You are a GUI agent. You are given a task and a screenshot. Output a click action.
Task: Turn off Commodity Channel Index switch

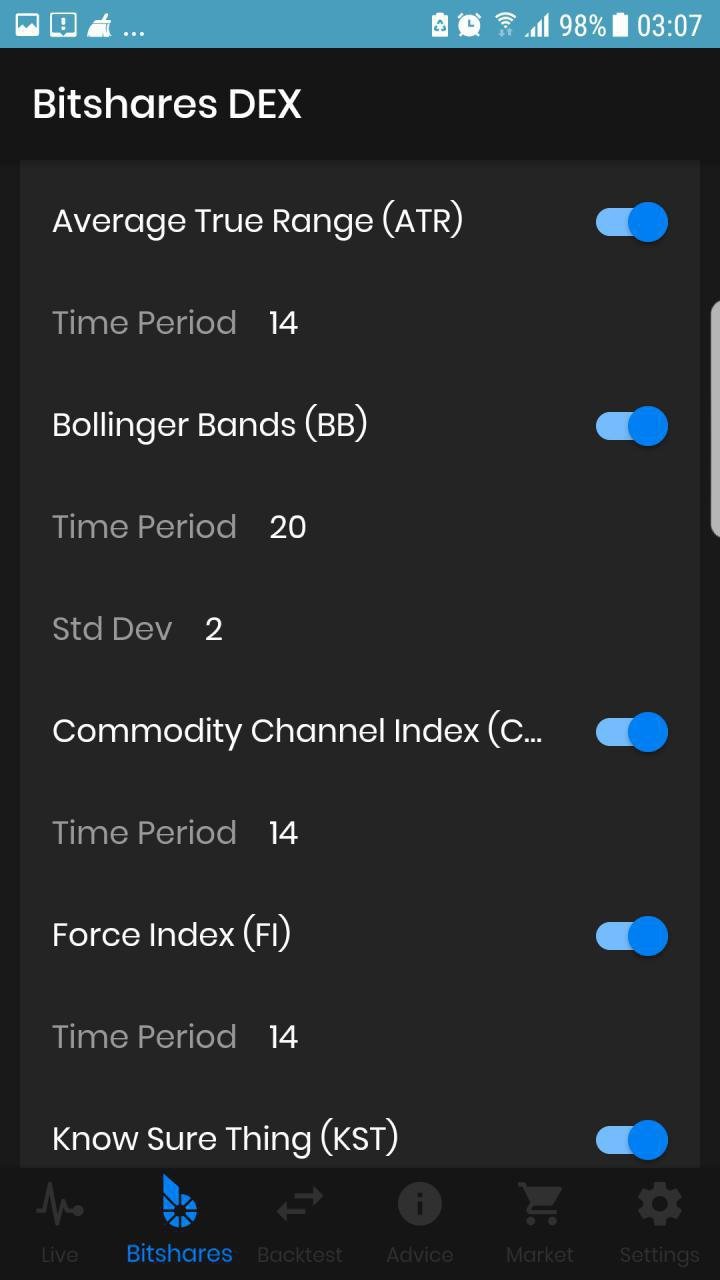tap(632, 732)
